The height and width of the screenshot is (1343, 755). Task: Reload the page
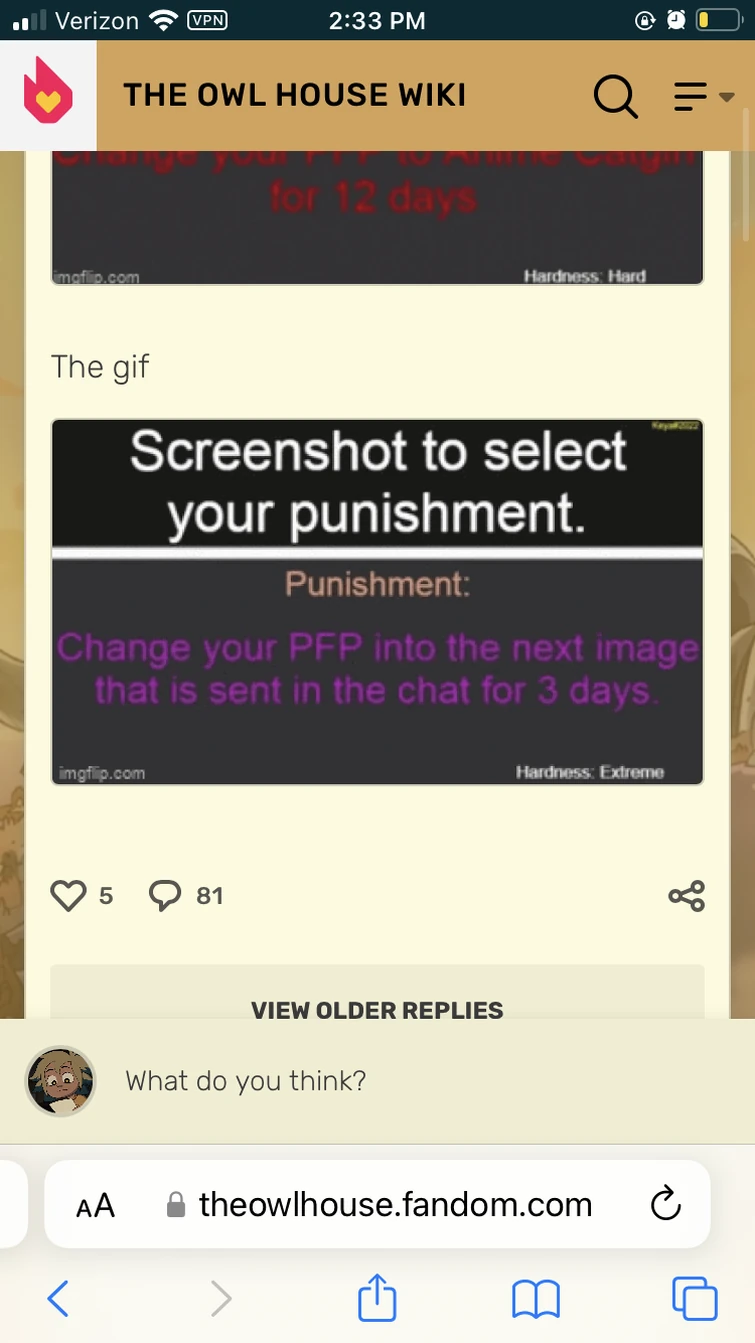click(665, 1204)
